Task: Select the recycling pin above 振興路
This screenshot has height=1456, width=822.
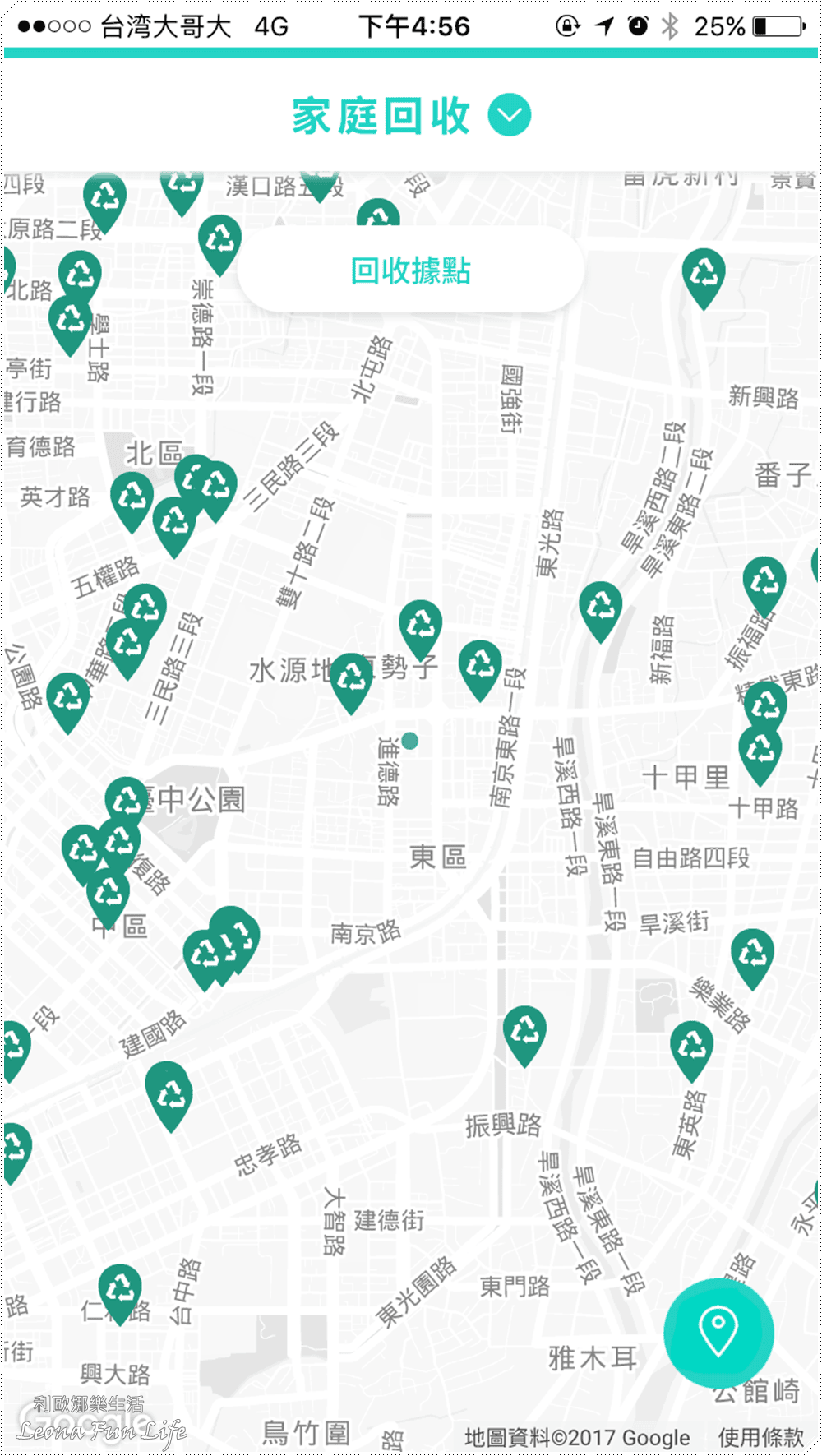Action: (524, 1032)
